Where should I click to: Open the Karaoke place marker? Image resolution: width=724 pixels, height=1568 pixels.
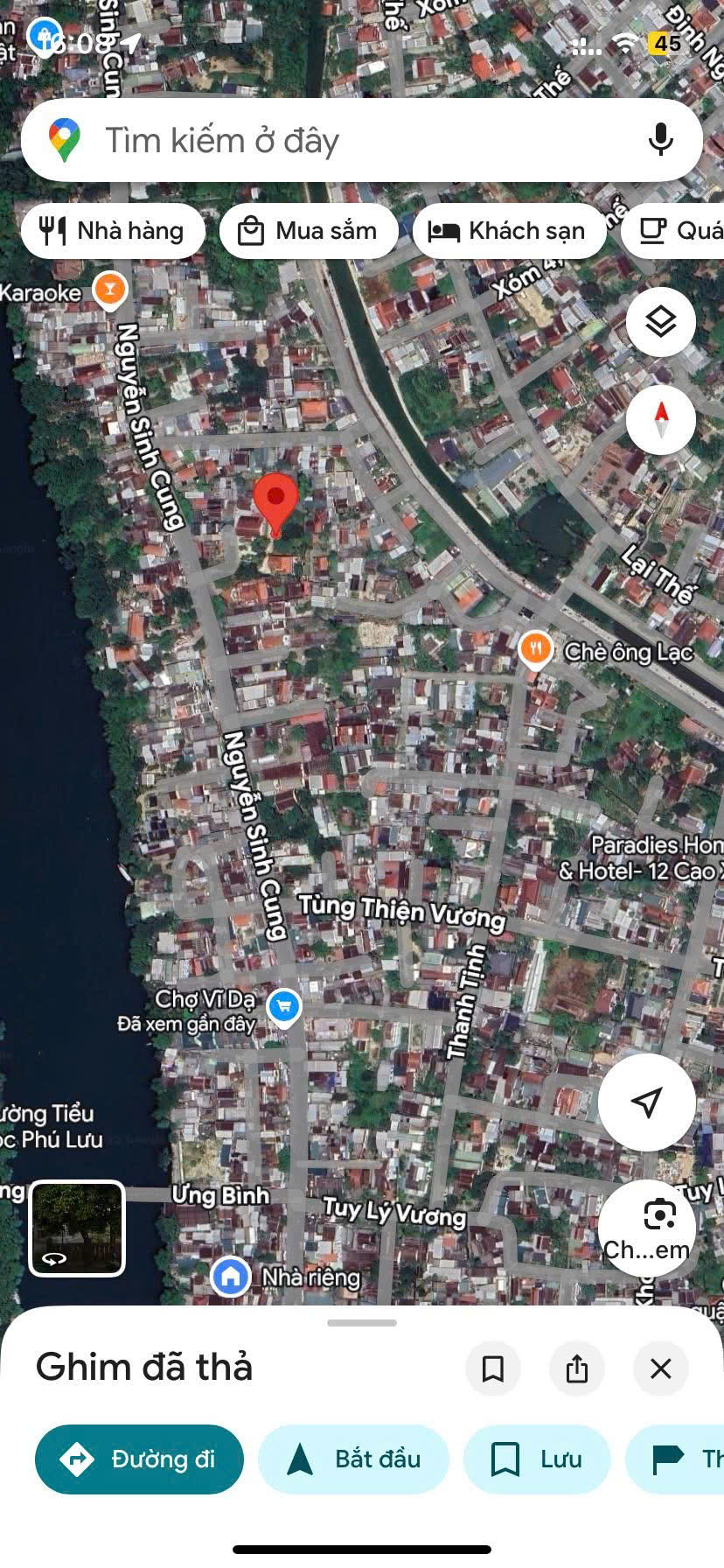(x=109, y=289)
